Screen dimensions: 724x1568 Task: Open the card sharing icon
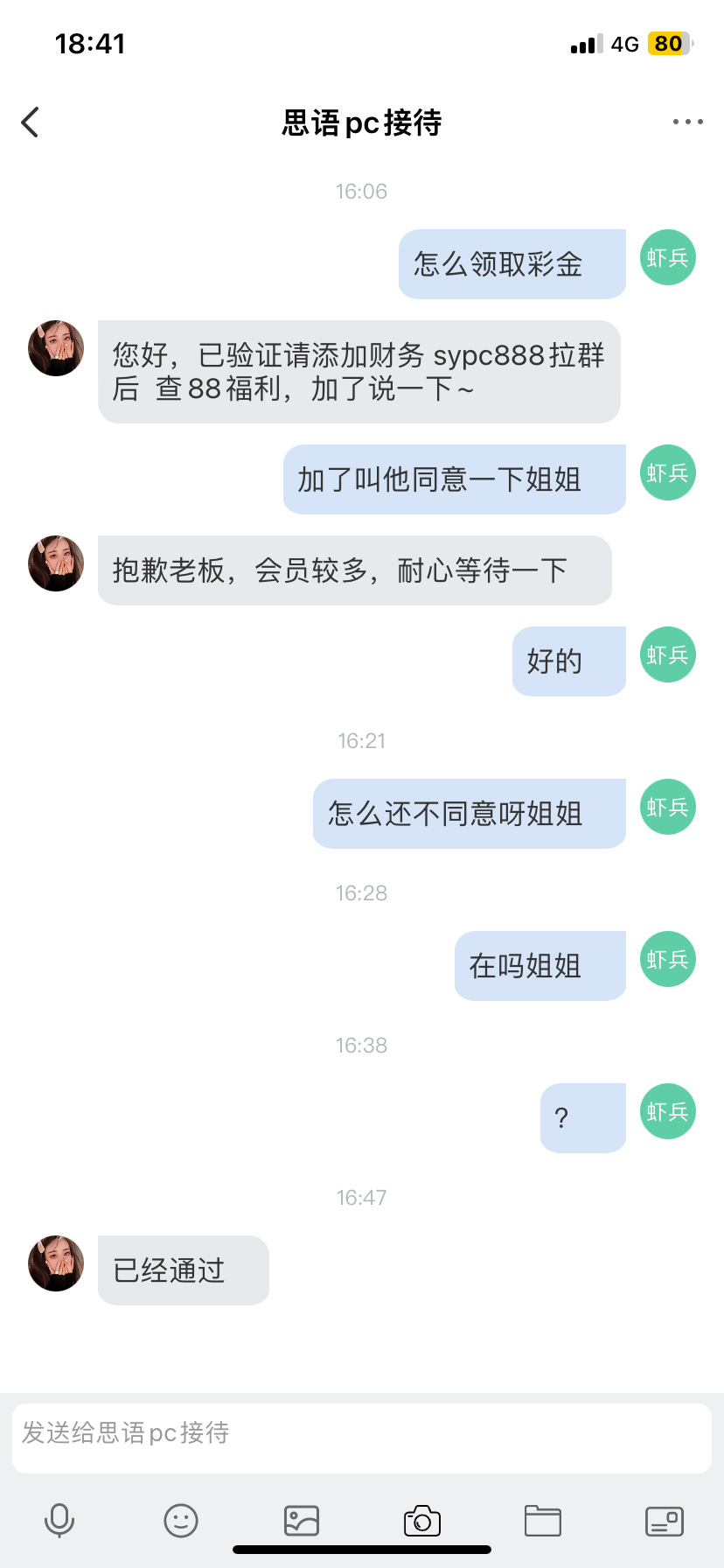664,1521
